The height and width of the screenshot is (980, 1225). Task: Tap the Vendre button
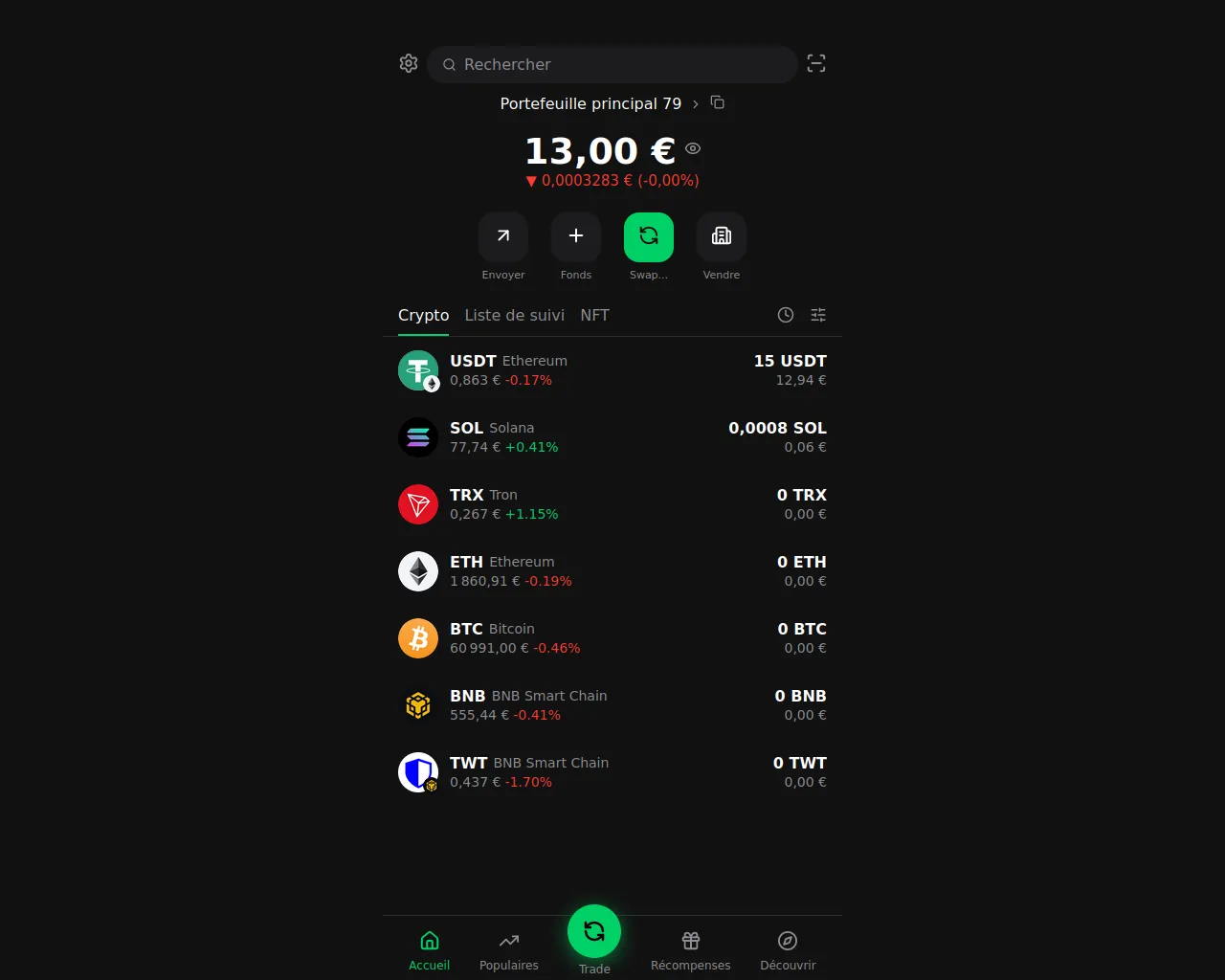(x=722, y=237)
